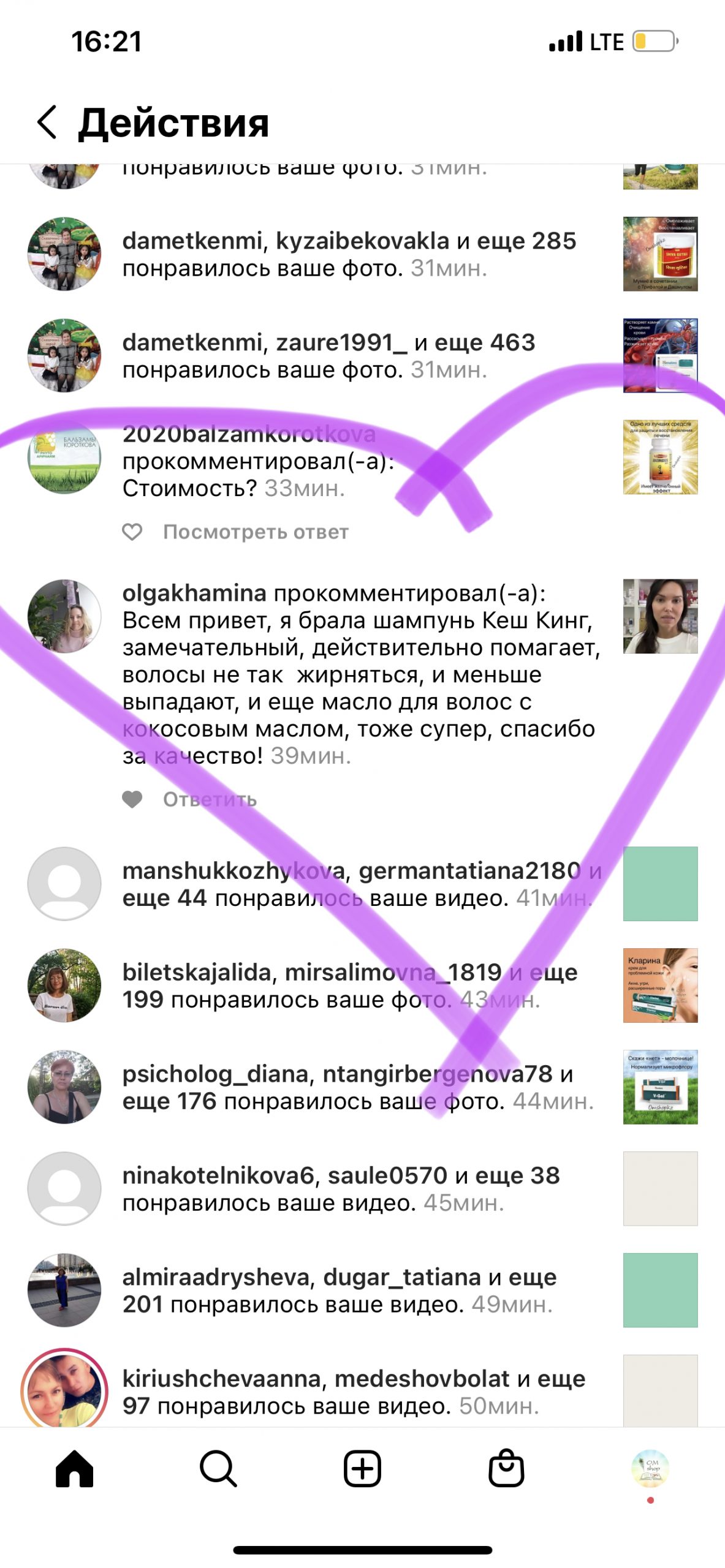725x1568 pixels.
Task: Open the post thumbnail beside the Стоимость? comment
Action: [660, 457]
